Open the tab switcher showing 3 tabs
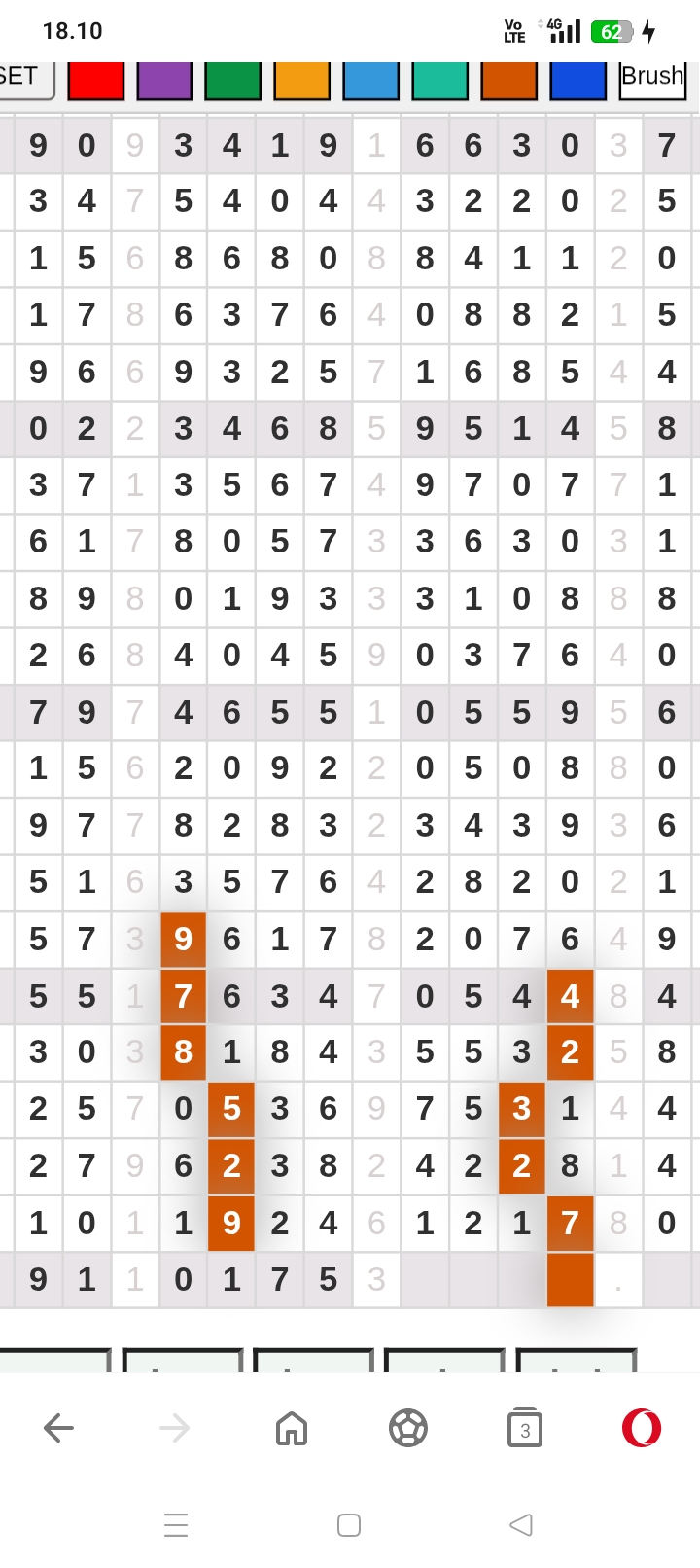Viewport: 700px width, 1568px height. point(525,1428)
